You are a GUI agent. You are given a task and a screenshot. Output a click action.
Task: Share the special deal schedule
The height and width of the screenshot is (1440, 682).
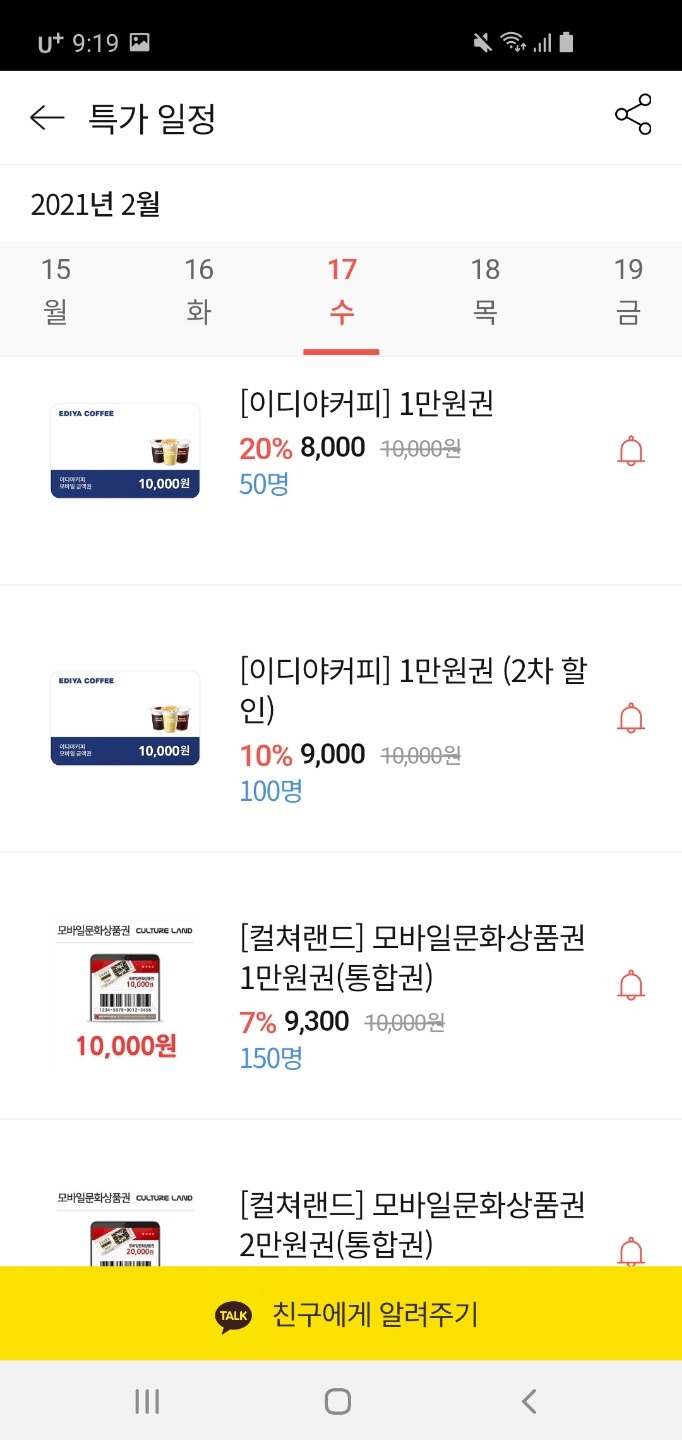pyautogui.click(x=632, y=115)
